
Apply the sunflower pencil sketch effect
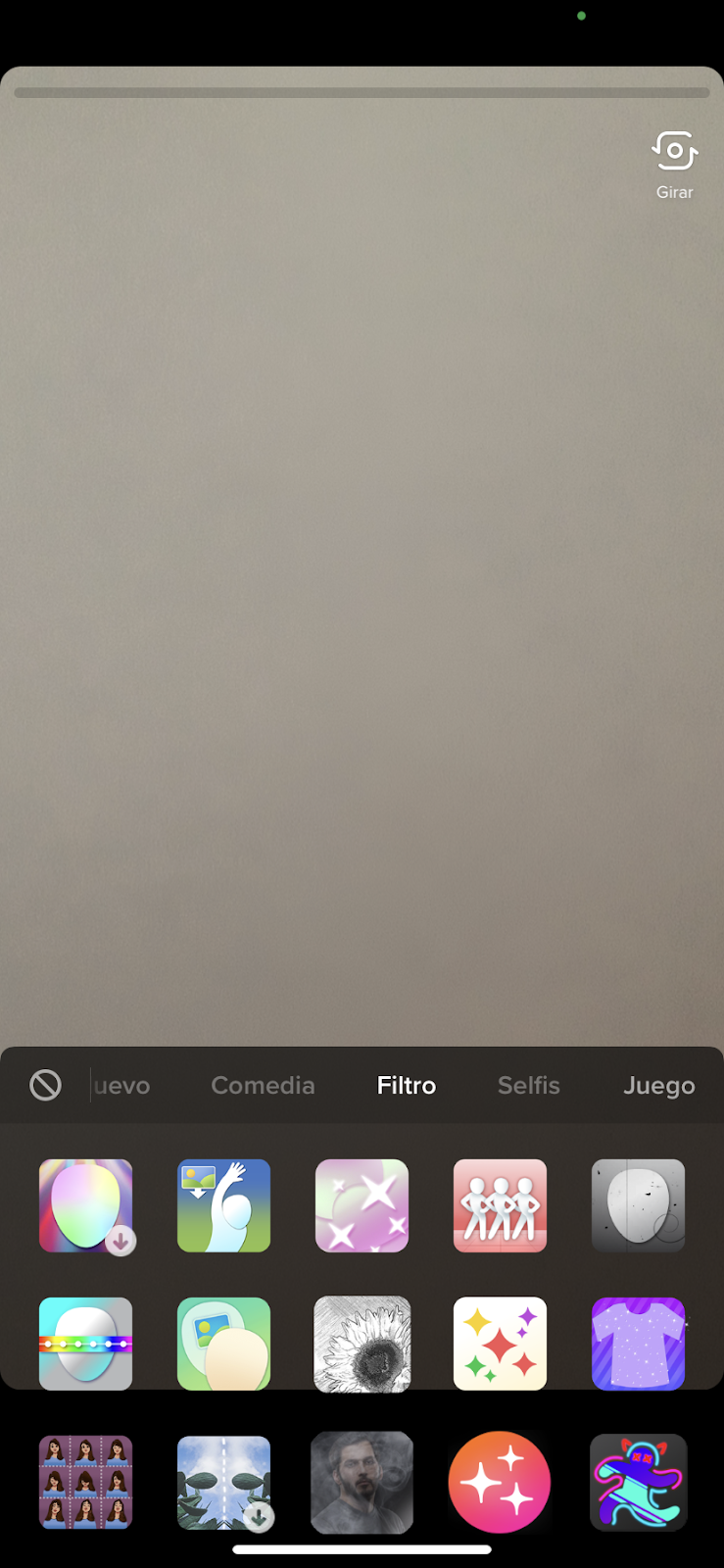362,1344
